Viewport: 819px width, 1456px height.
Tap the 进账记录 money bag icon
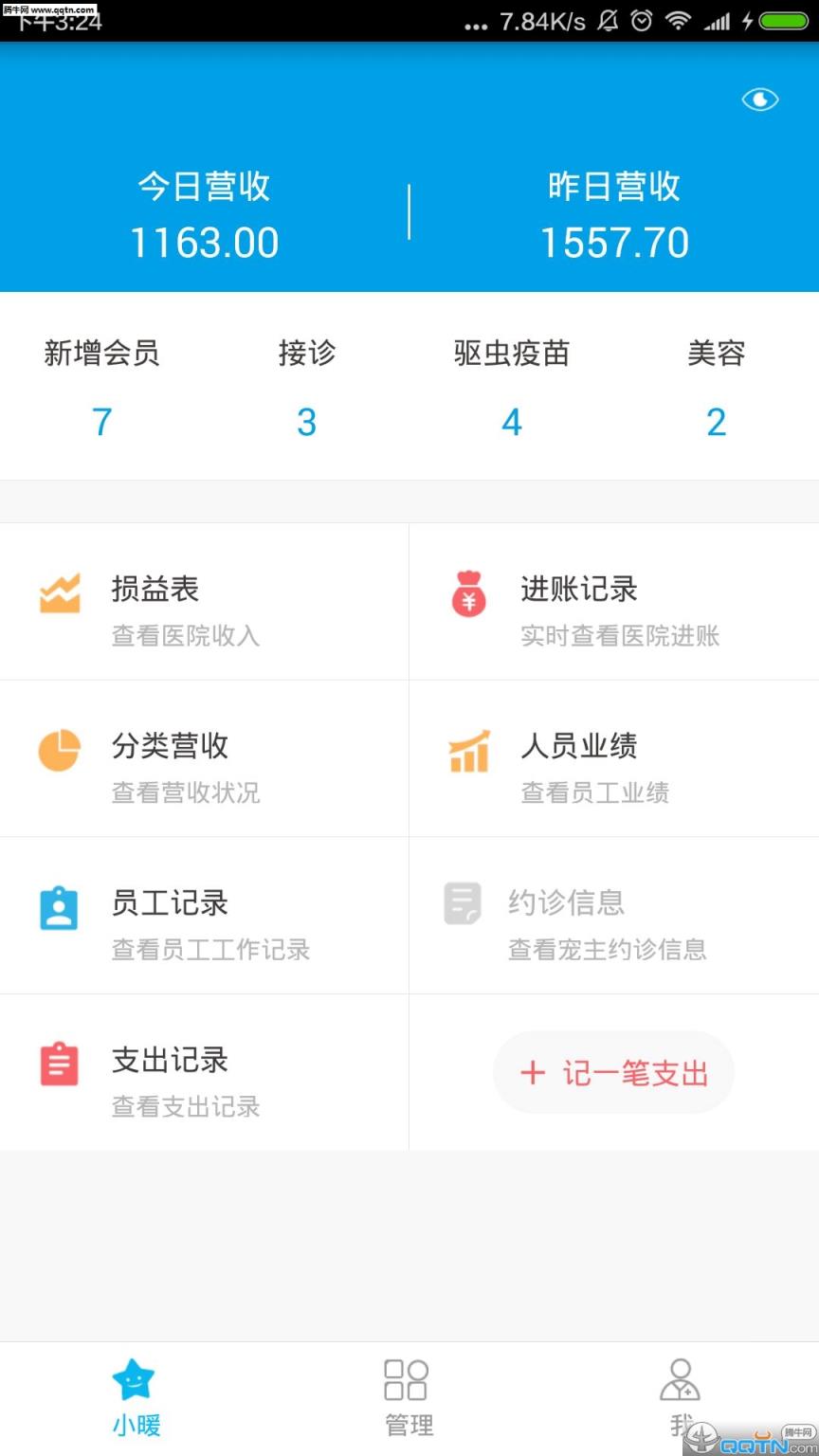[468, 591]
